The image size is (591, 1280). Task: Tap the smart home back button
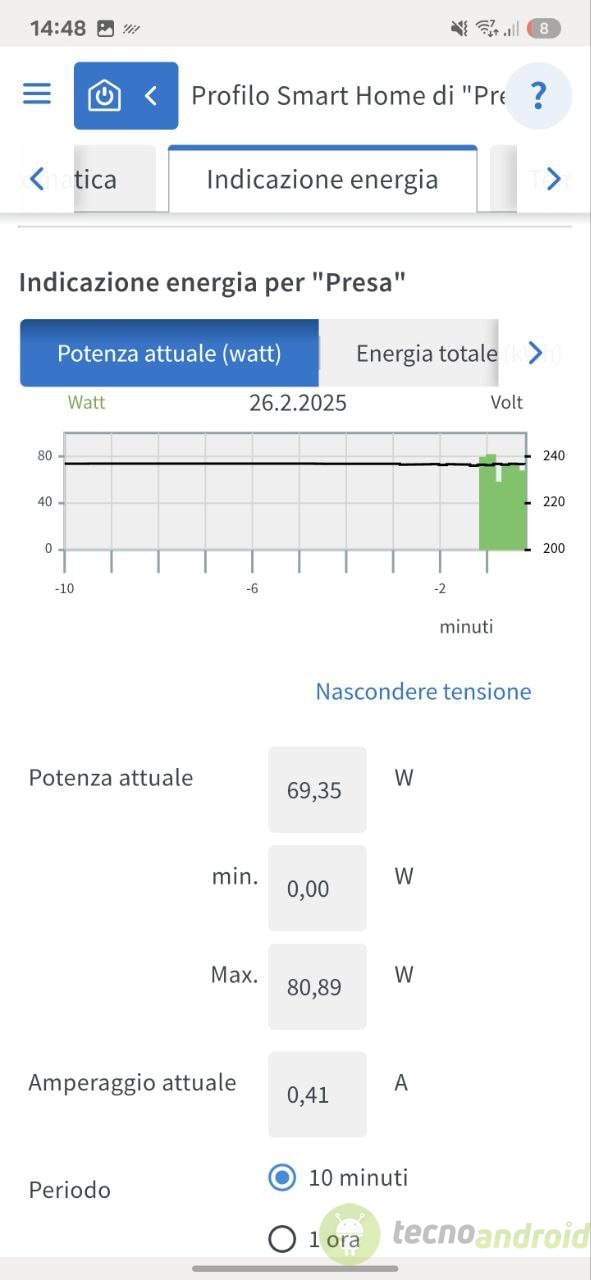tap(126, 96)
